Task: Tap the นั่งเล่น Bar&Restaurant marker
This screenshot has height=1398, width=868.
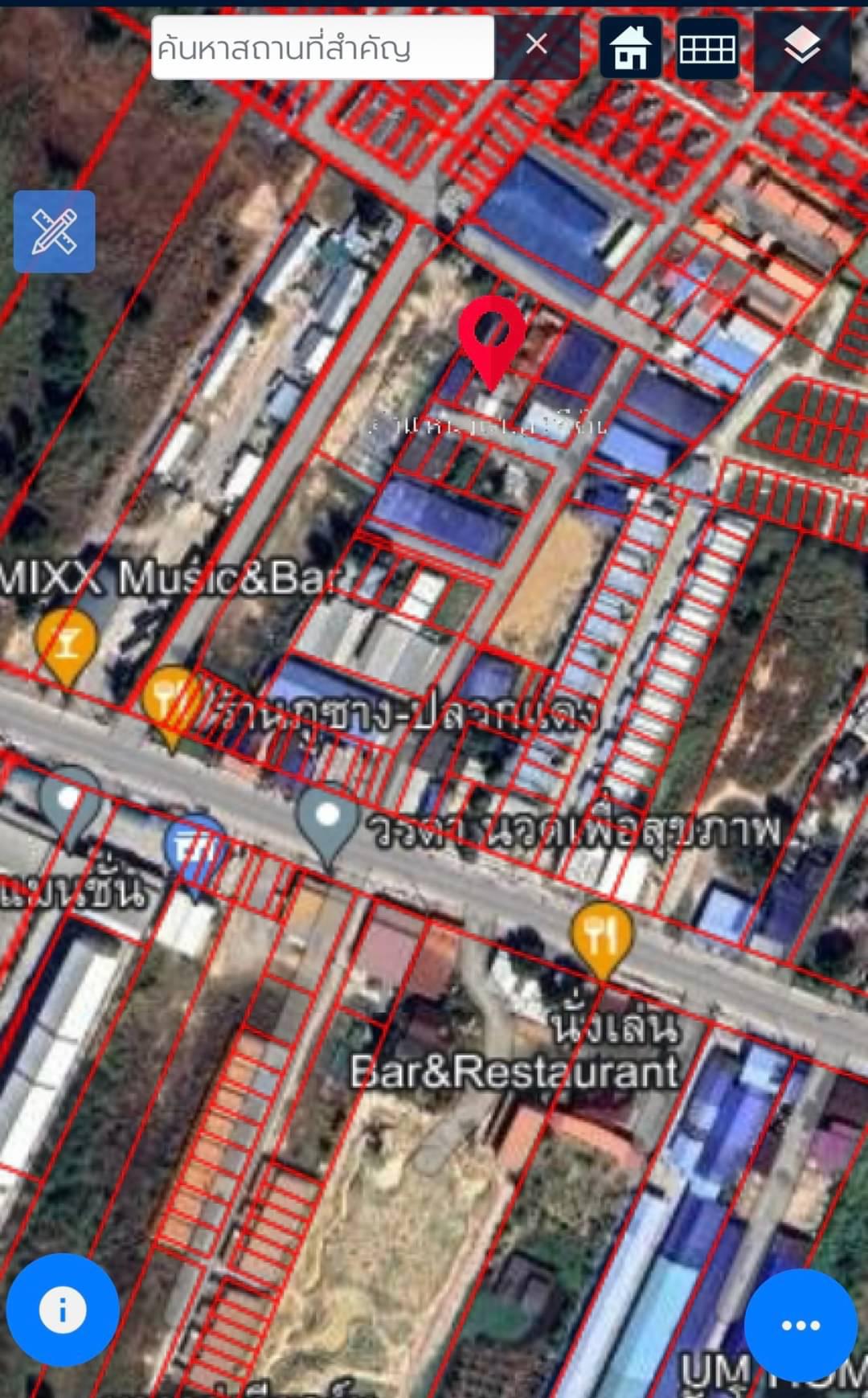Action: coord(602,939)
